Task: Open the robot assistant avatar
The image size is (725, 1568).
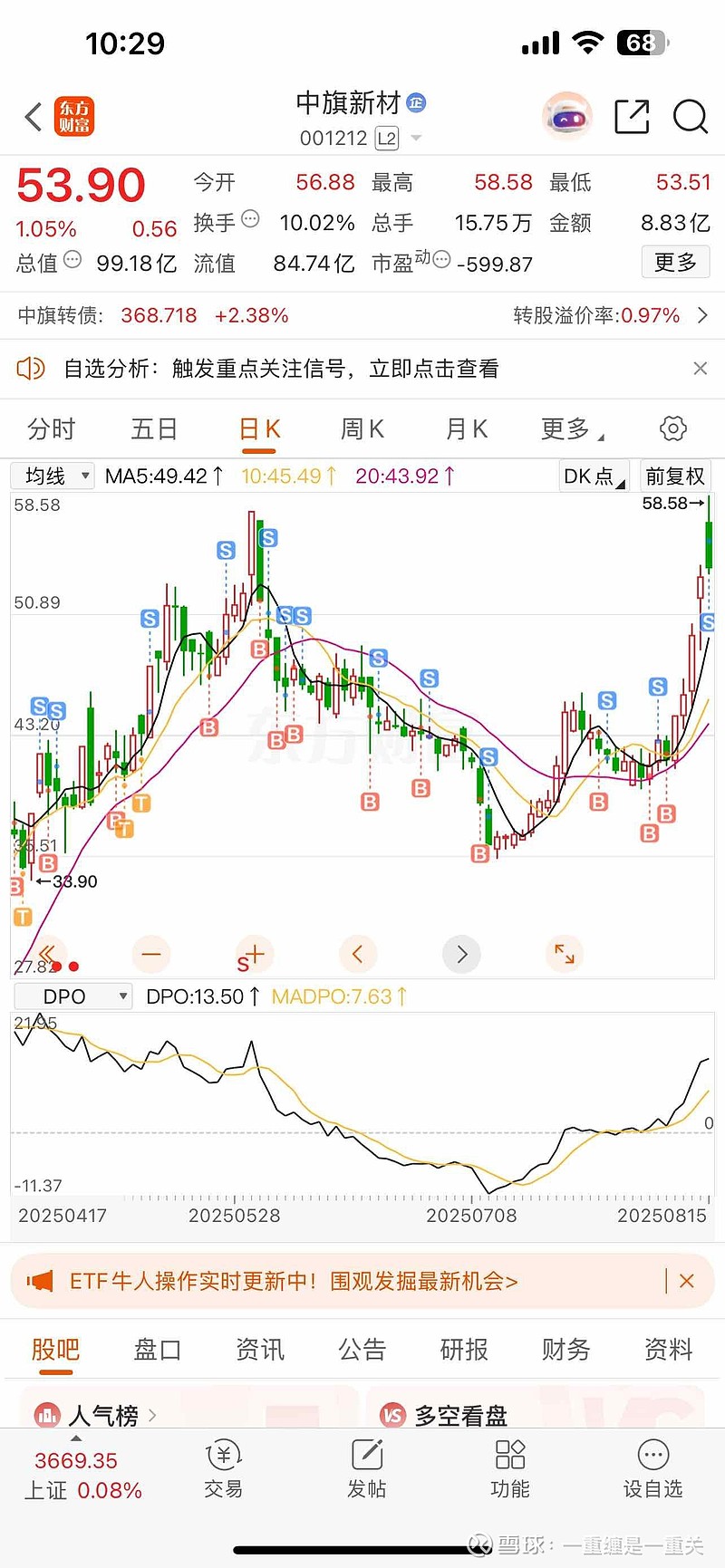Action: (567, 117)
